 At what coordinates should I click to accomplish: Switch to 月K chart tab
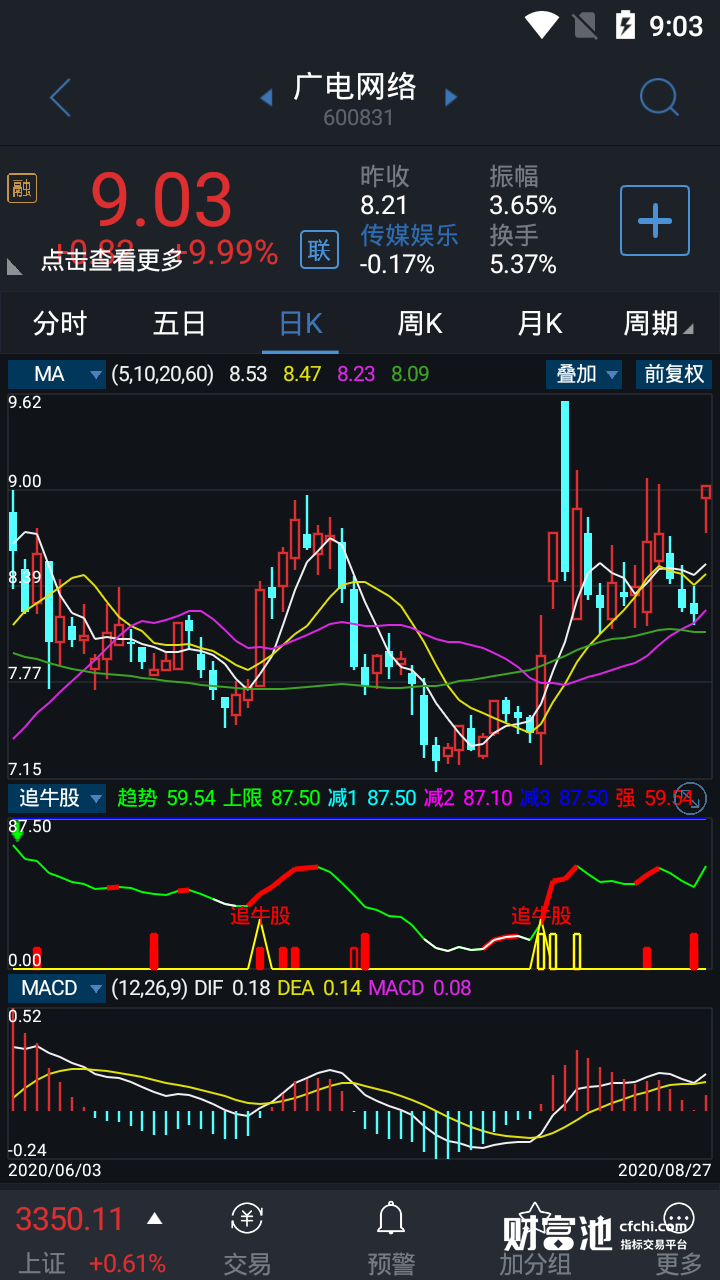(x=540, y=323)
